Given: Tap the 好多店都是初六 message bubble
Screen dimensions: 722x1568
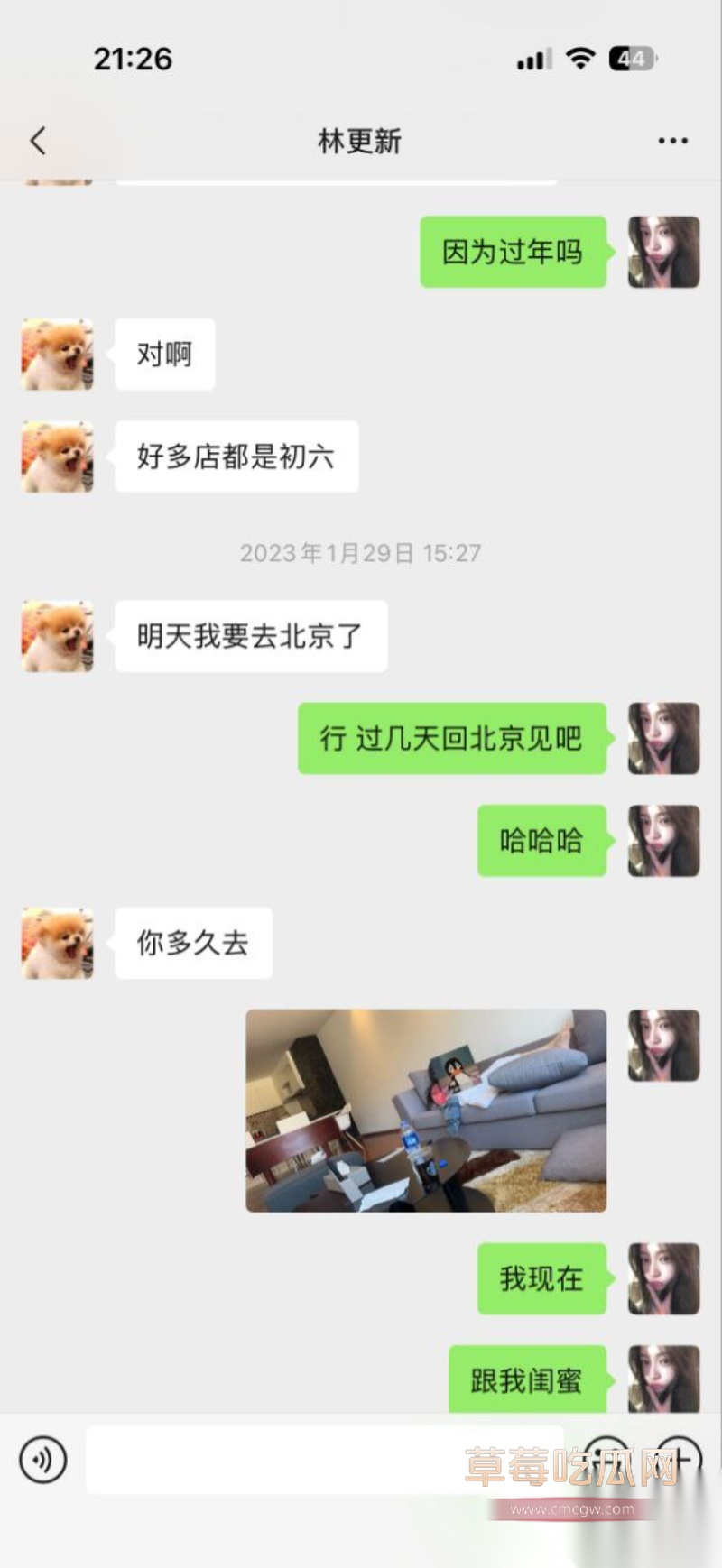Looking at the screenshot, I should (237, 457).
